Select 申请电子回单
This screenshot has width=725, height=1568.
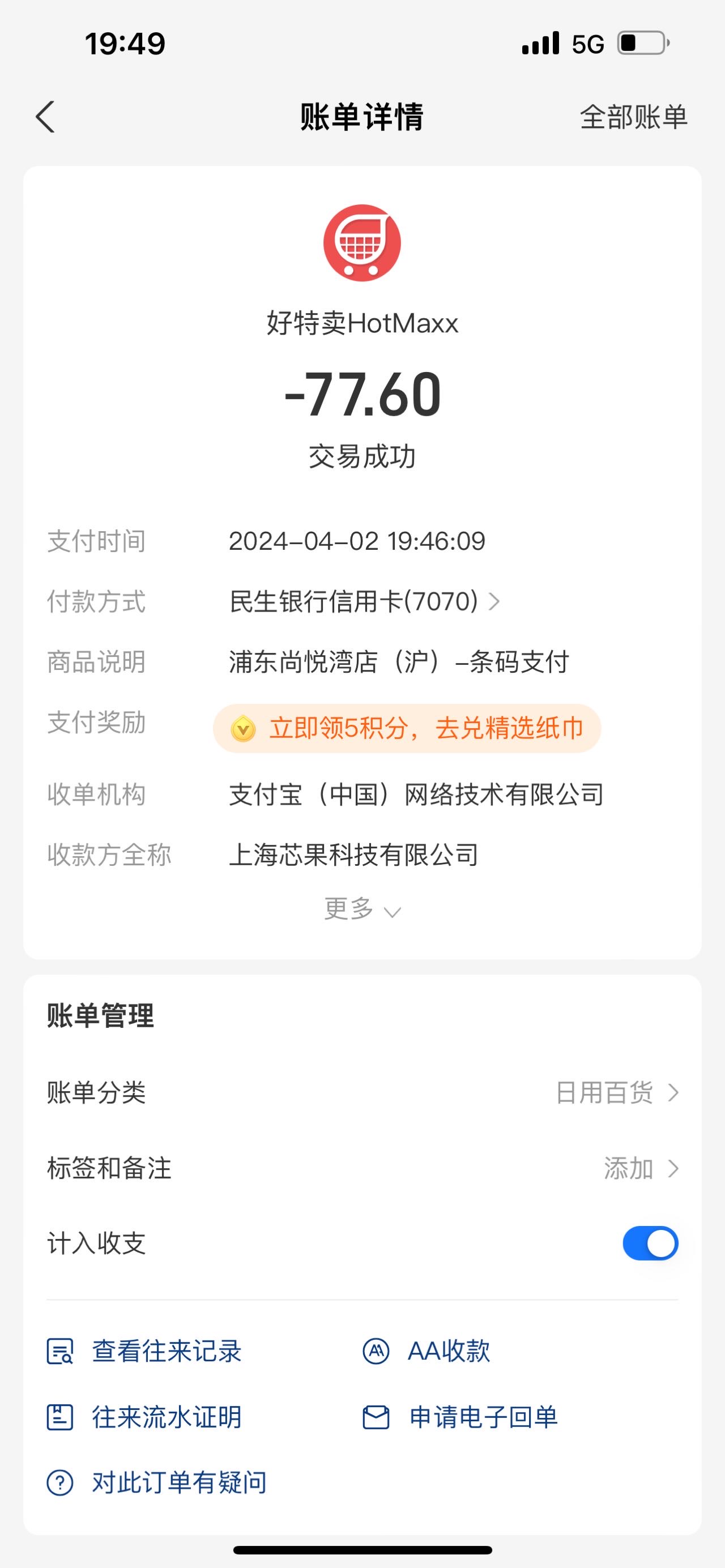[x=460, y=1417]
